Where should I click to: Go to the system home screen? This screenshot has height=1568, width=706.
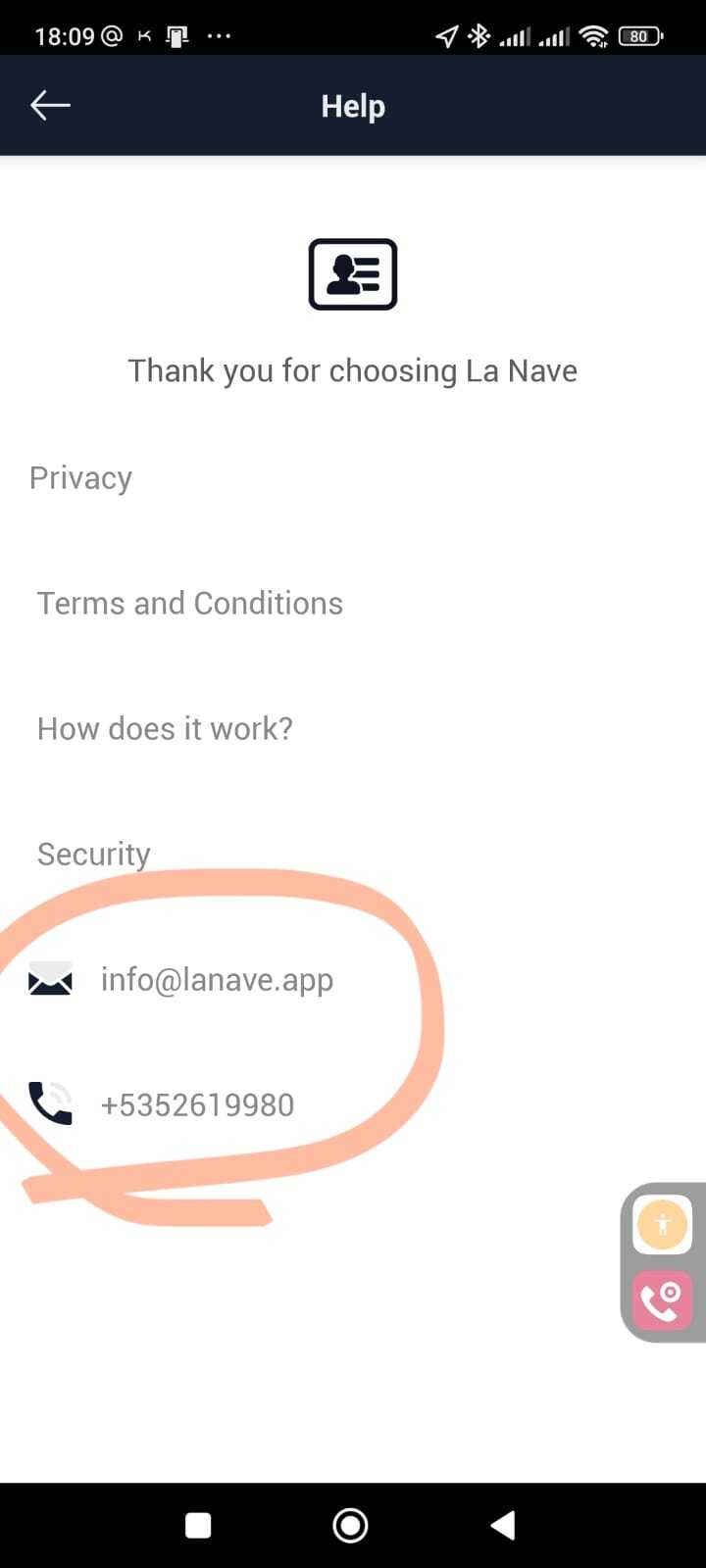click(x=351, y=1525)
